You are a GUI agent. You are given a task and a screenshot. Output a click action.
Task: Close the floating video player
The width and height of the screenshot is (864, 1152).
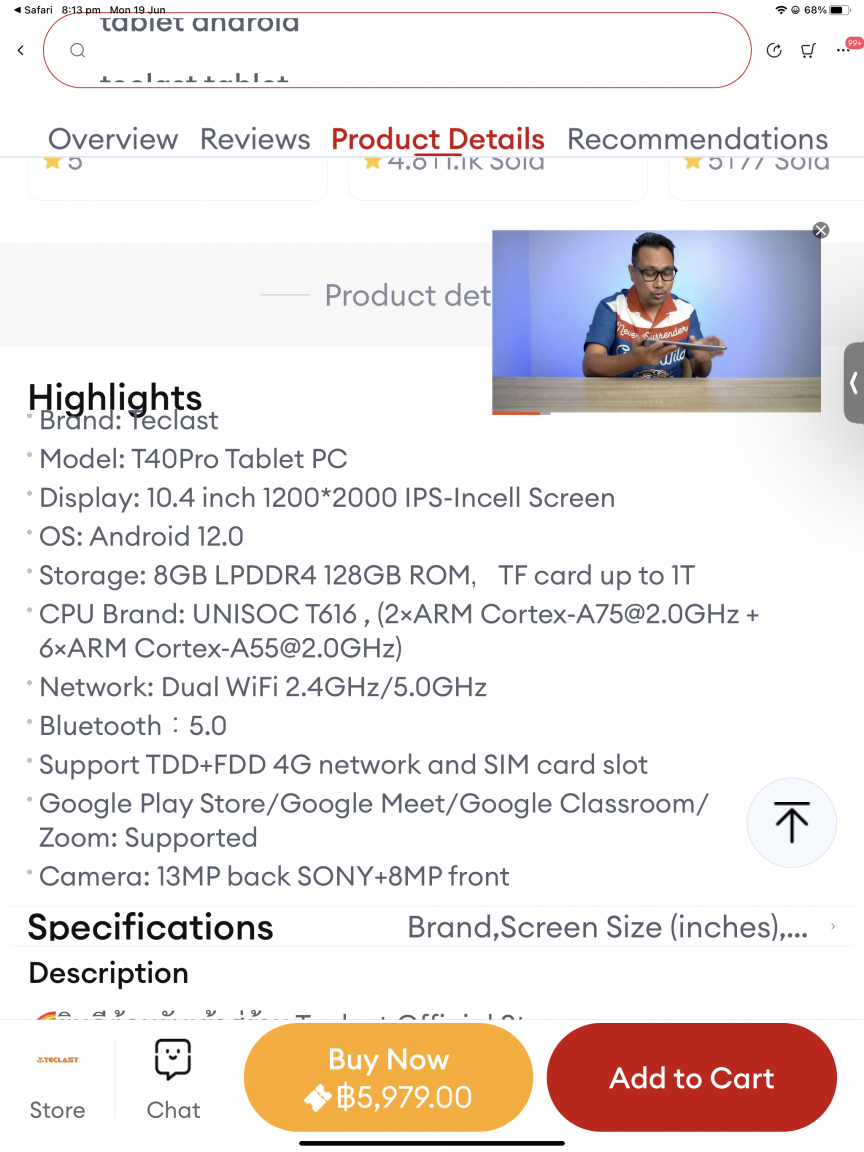(821, 230)
